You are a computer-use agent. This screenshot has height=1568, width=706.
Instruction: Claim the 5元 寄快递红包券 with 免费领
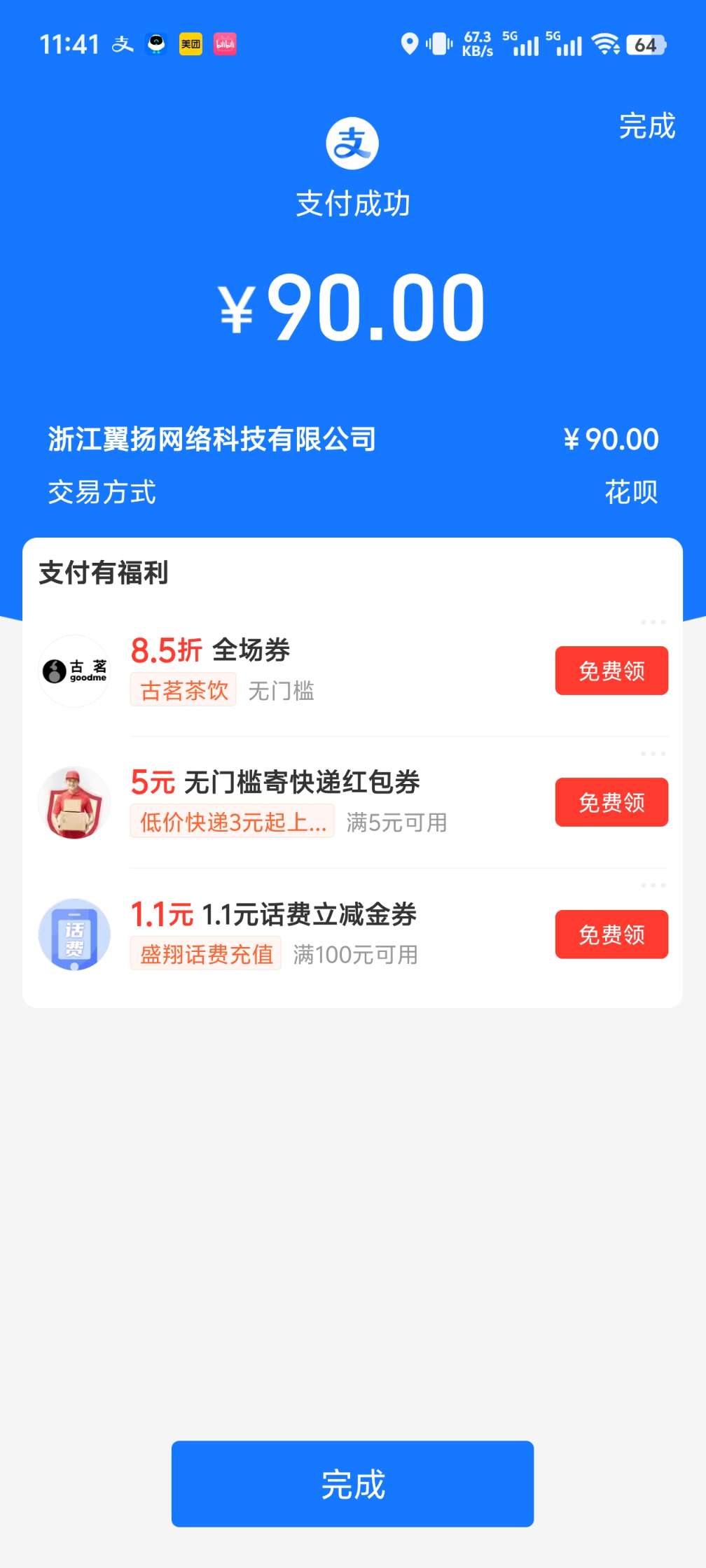(x=611, y=802)
